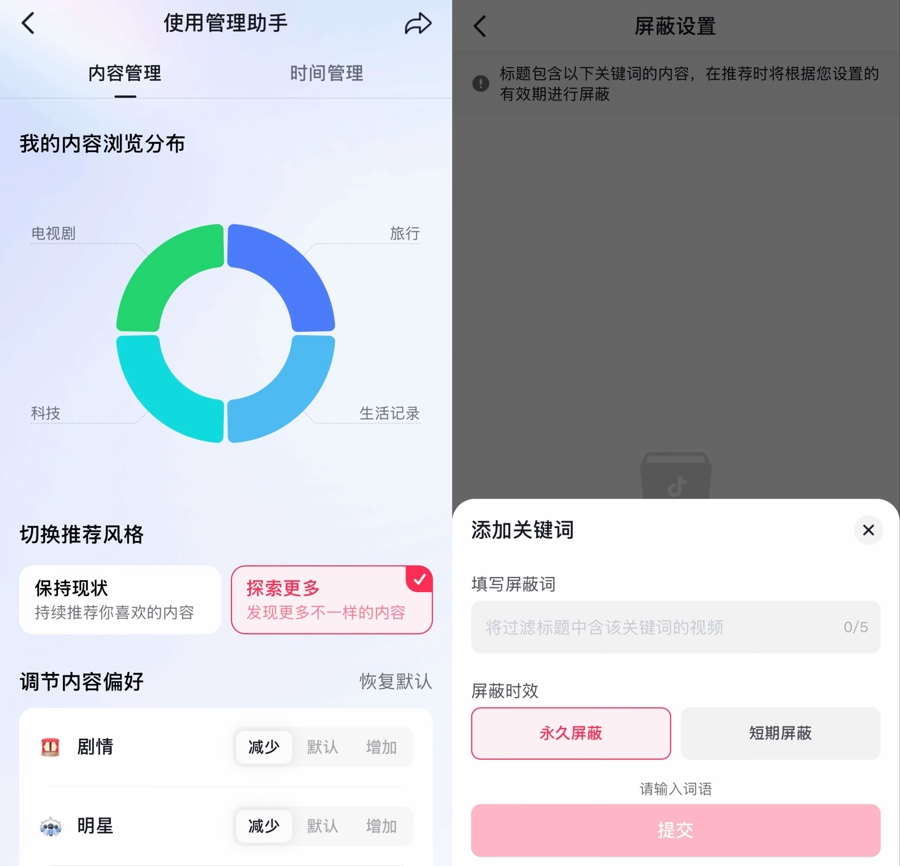Switch to 时间管理 tab
Screen dimensions: 900x866
(x=326, y=73)
